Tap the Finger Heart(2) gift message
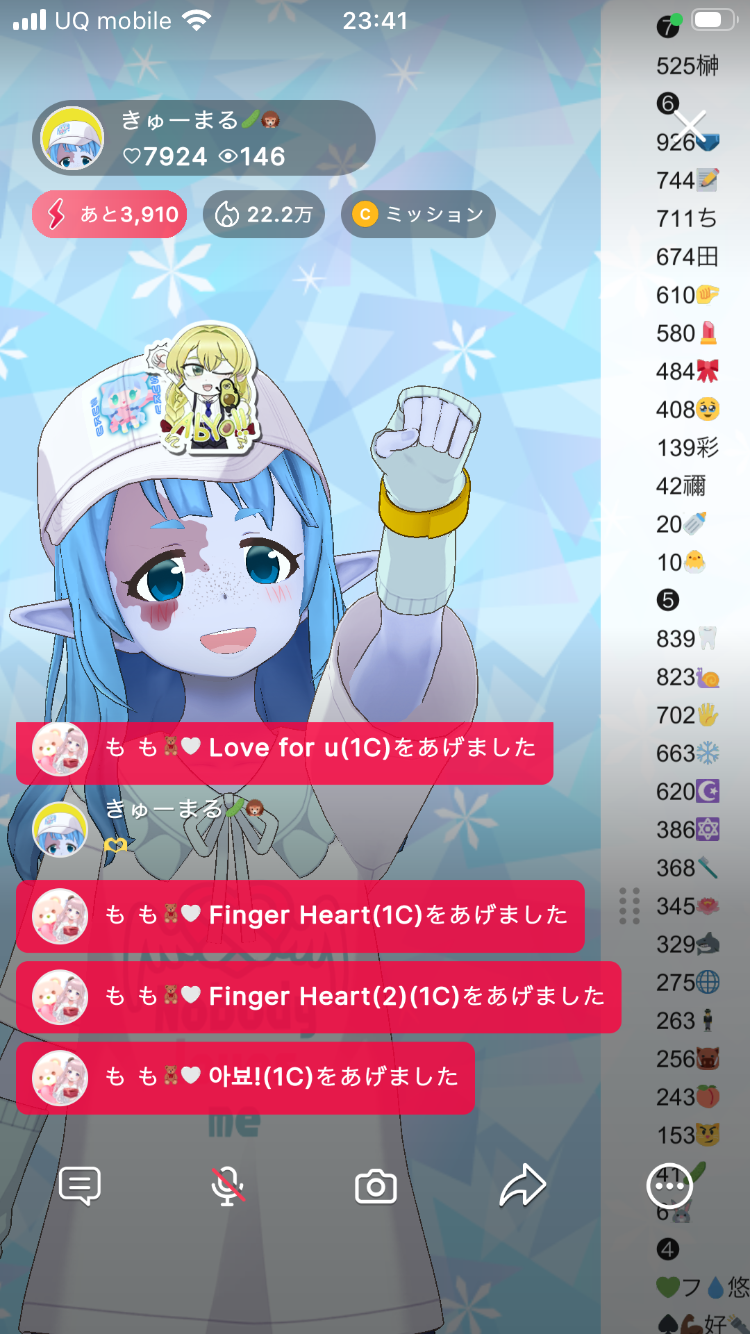 tap(318, 996)
